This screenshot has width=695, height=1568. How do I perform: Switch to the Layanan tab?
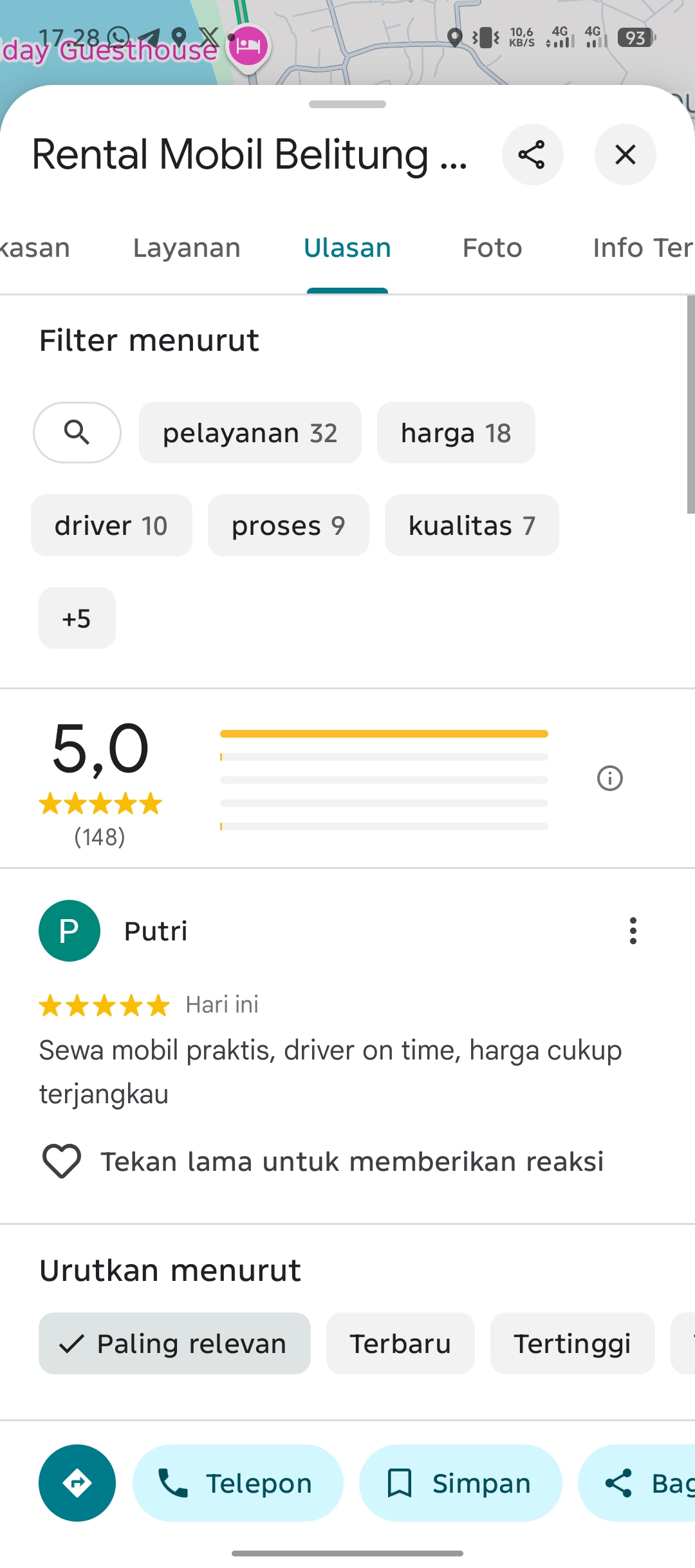[x=187, y=248]
